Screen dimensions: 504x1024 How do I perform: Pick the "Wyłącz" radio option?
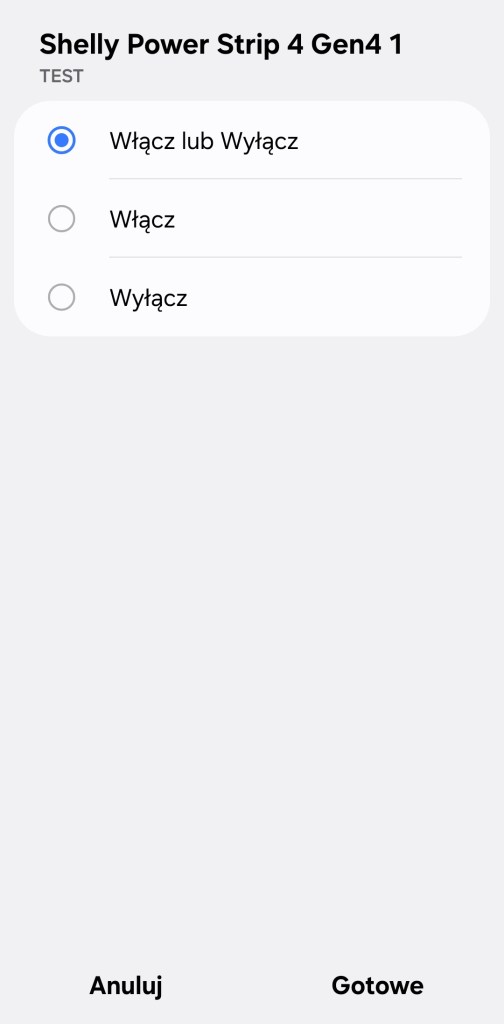pos(251,297)
